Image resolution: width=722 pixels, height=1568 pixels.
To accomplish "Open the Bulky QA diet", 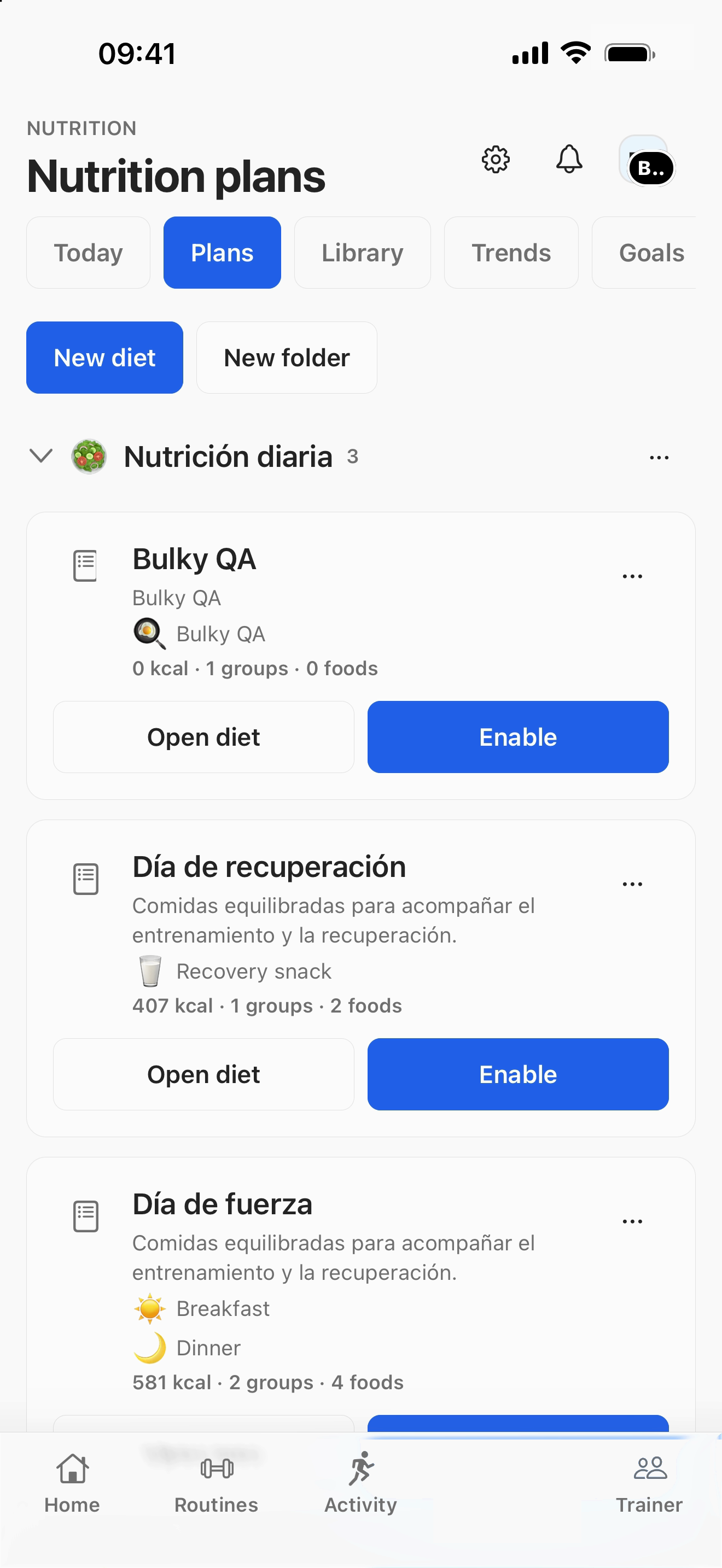I will [x=203, y=737].
